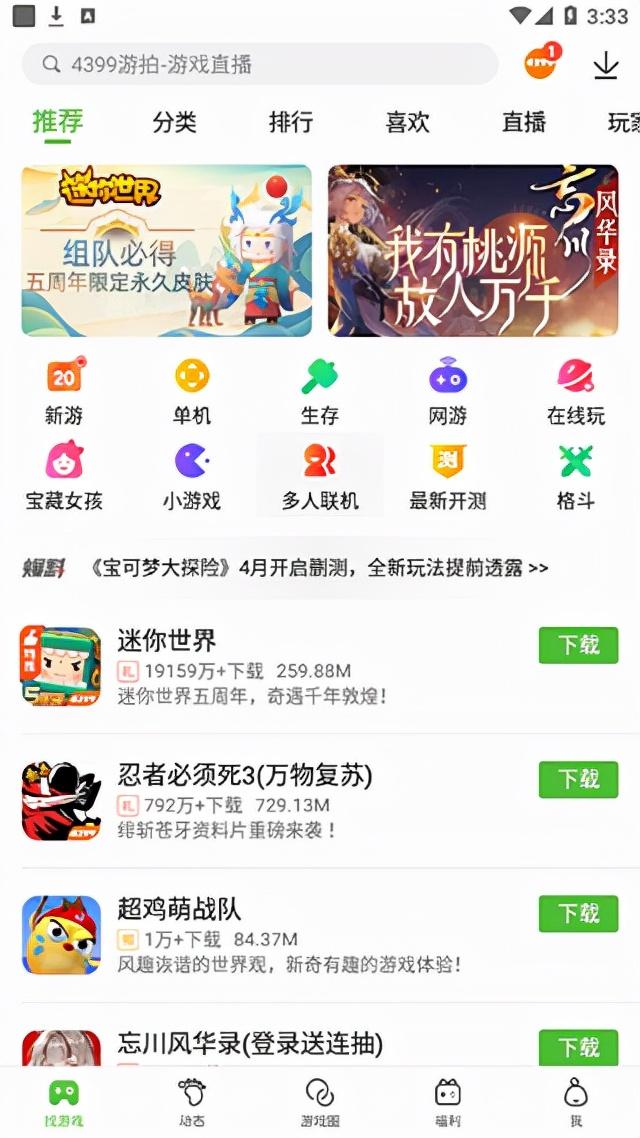
Task: Switch to the 分类 tab
Action: pos(175,122)
